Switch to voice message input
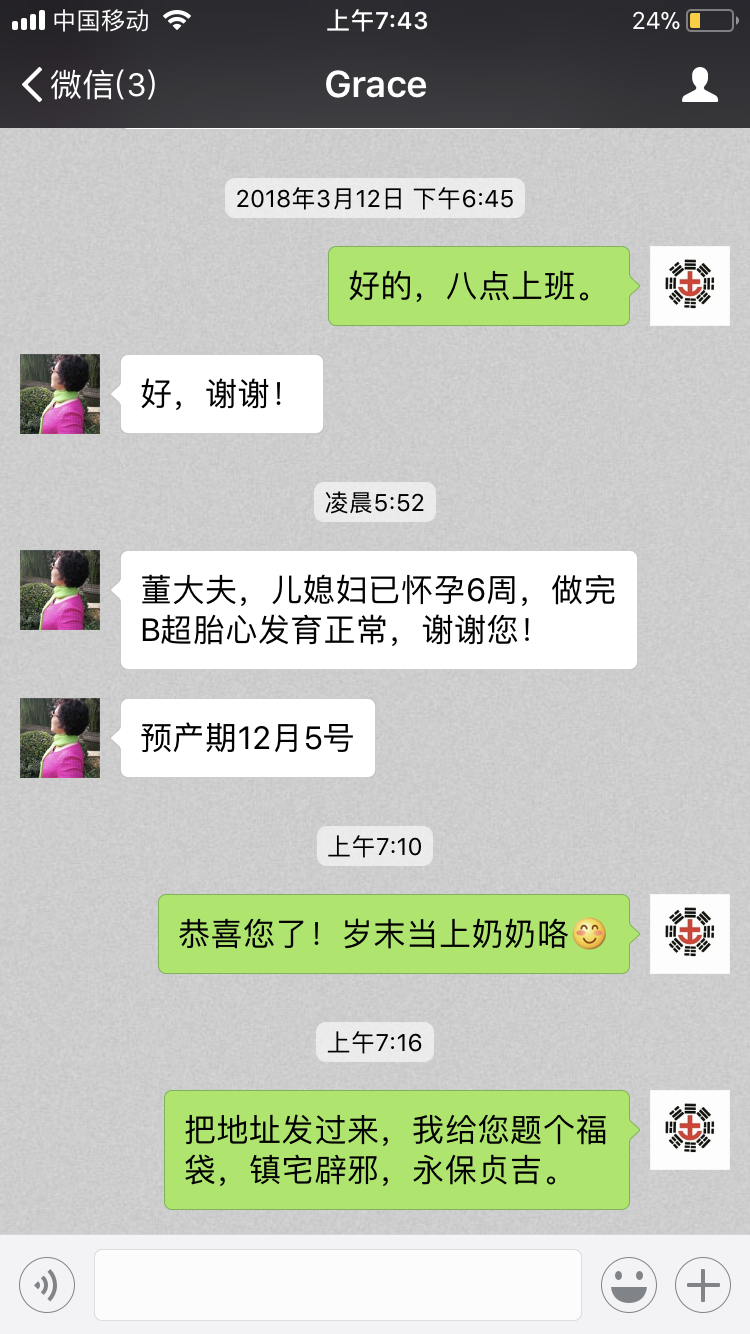 click(x=47, y=1285)
